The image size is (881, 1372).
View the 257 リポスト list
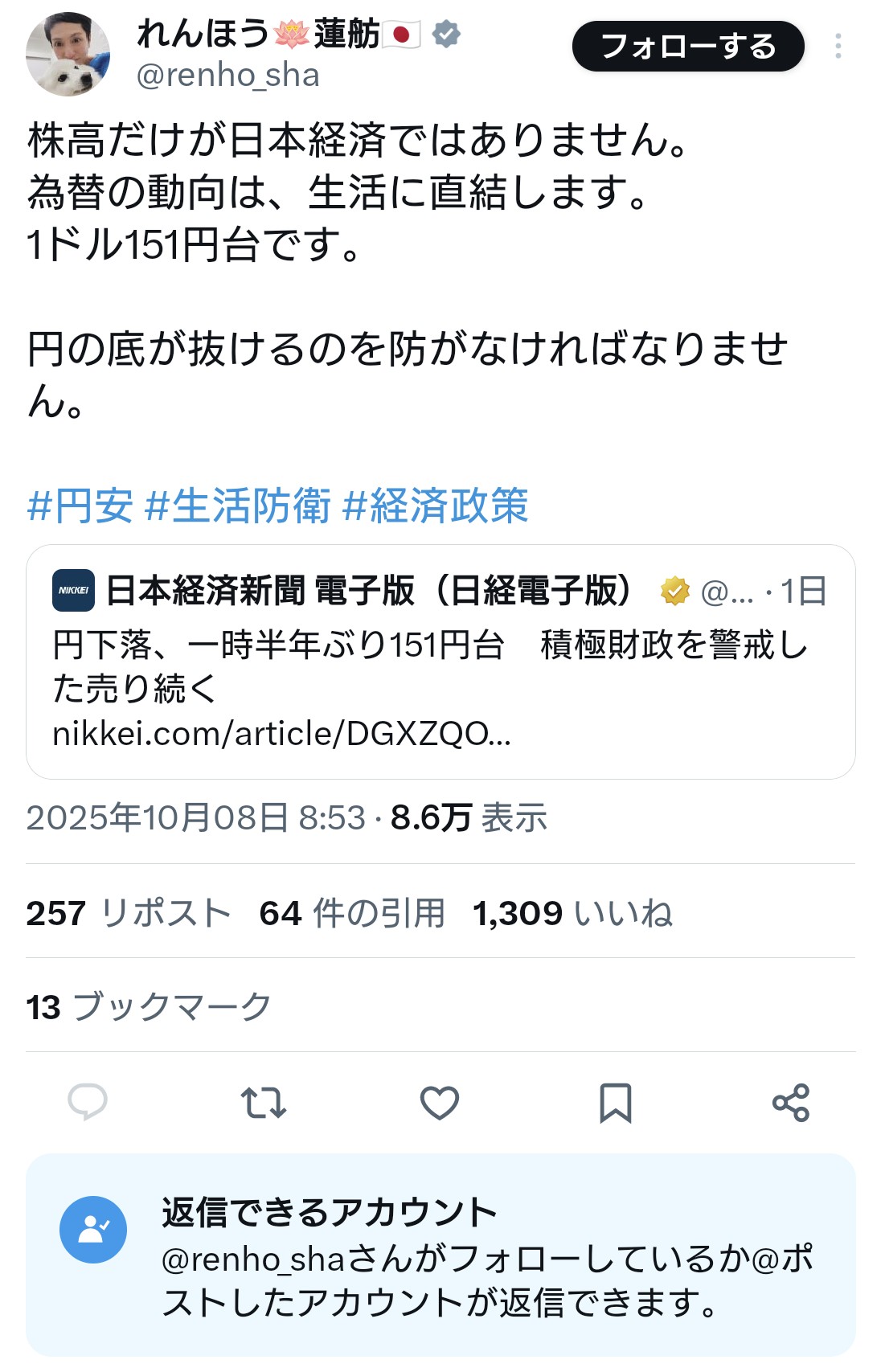point(129,913)
